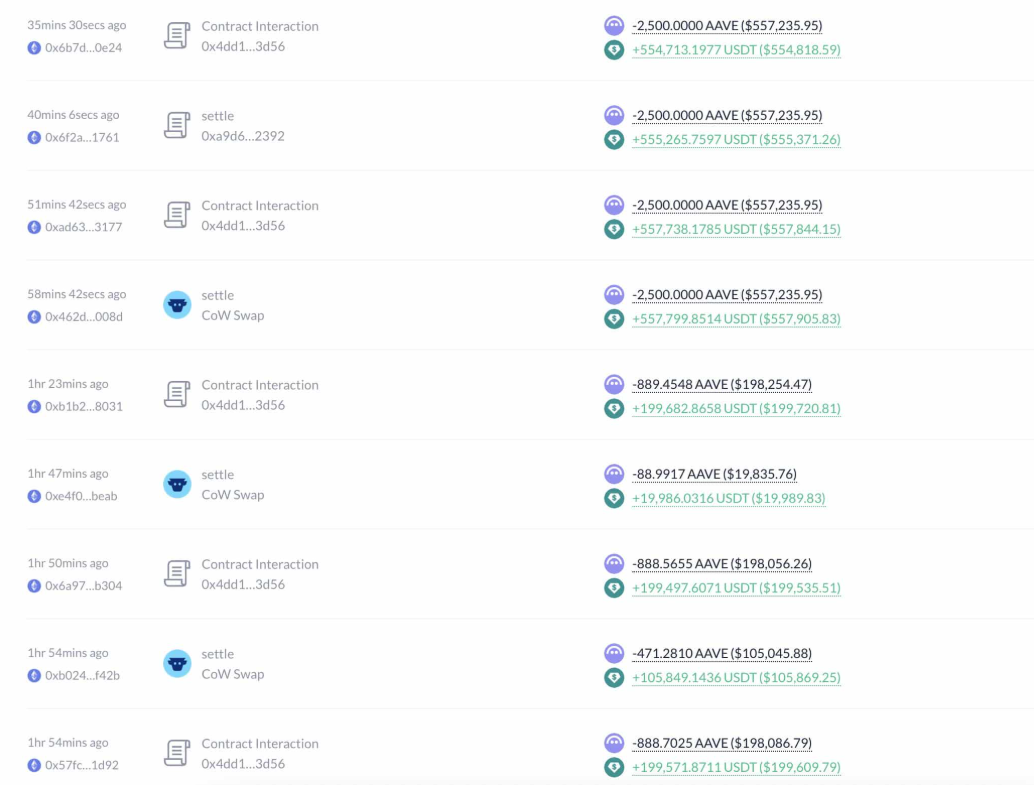Open transaction hash 0x6a97...b304
The image size is (1034, 785).
[x=83, y=586]
